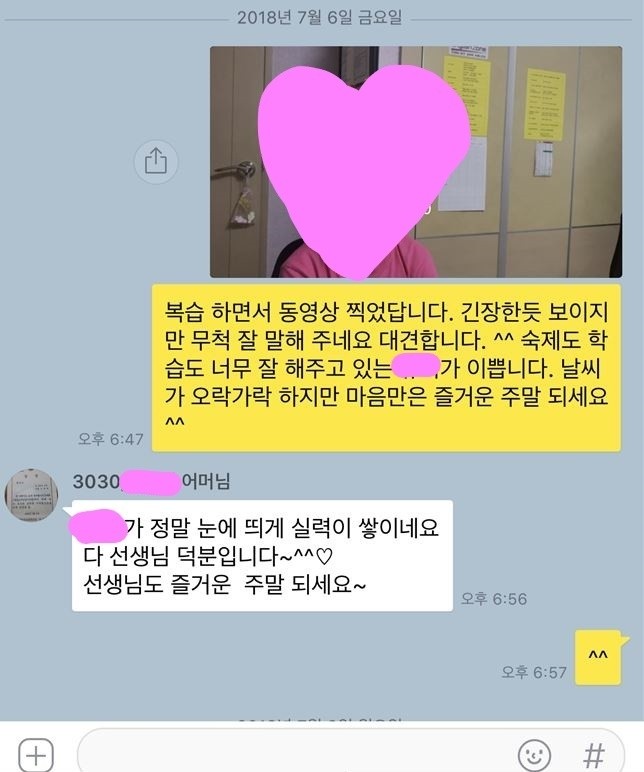Tap the message input field
Screen dimensions: 644x772
point(290,754)
